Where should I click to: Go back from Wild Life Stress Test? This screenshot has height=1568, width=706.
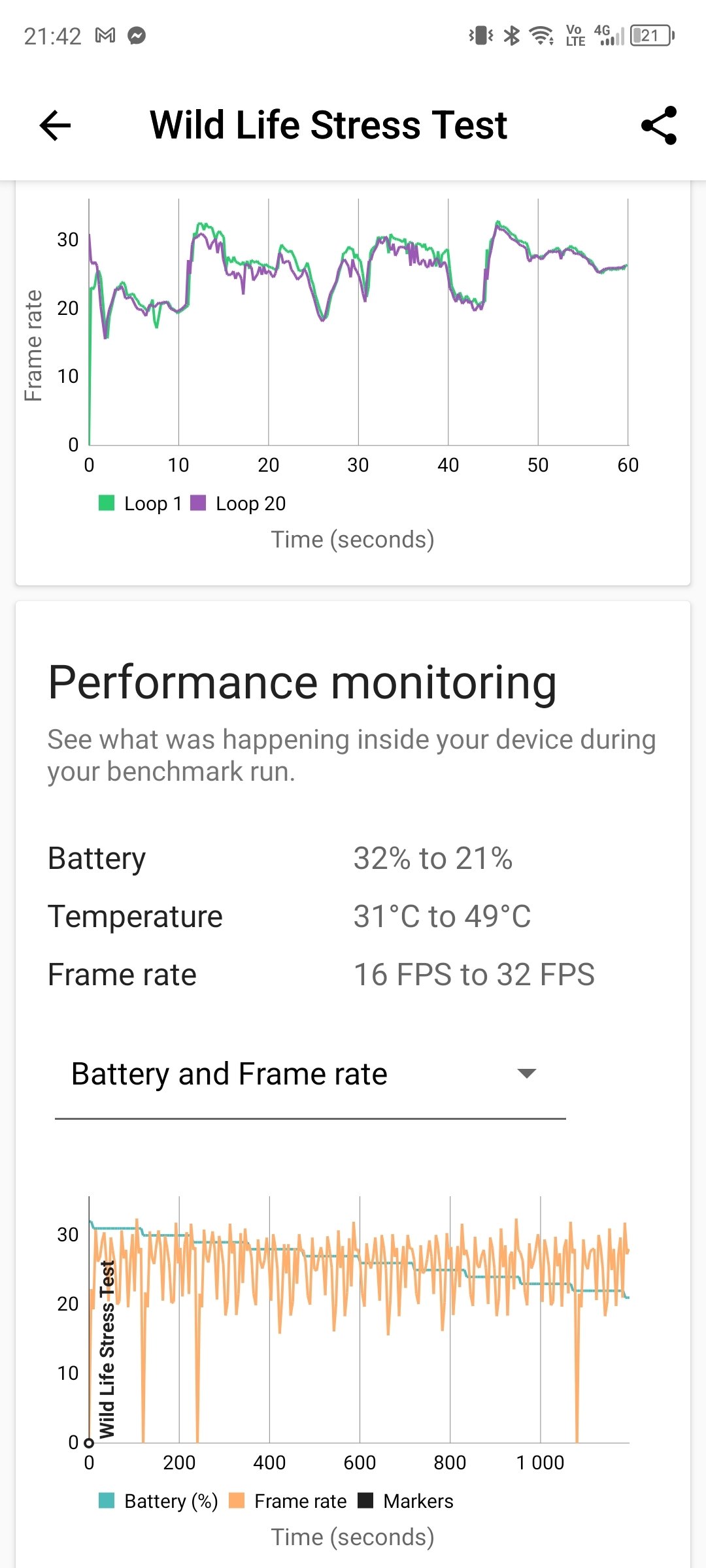click(55, 125)
